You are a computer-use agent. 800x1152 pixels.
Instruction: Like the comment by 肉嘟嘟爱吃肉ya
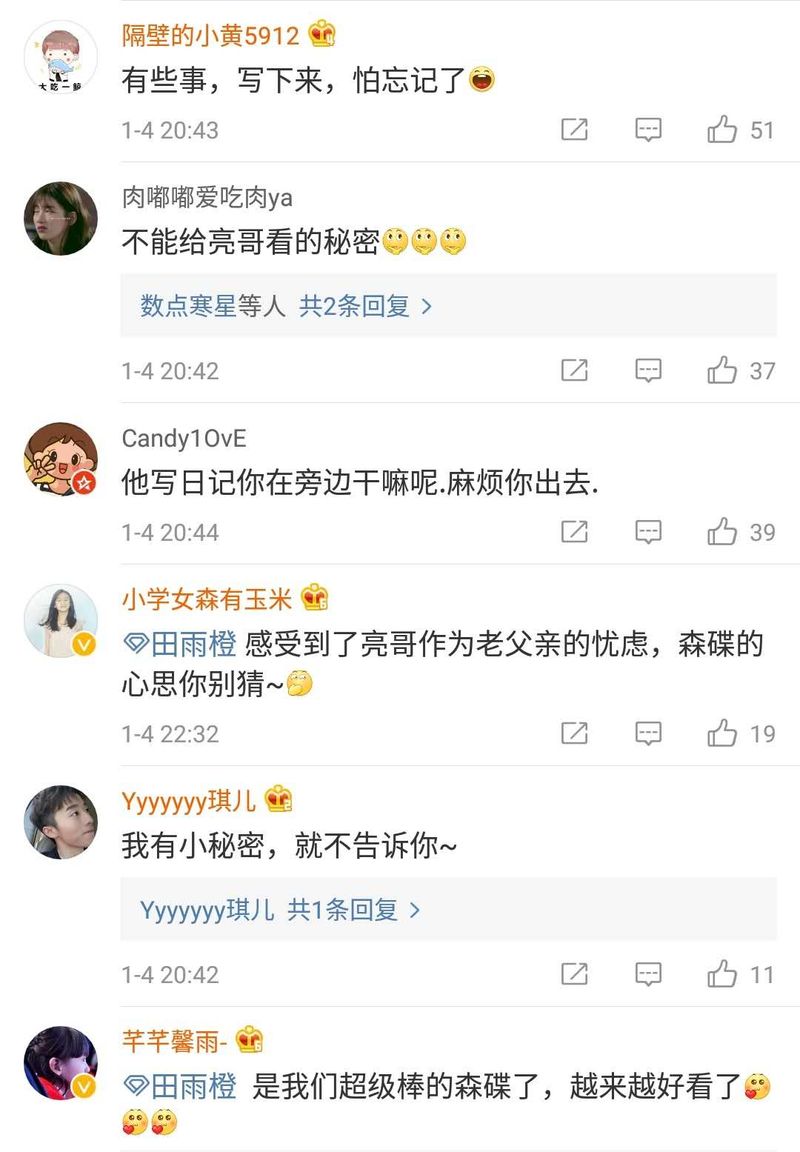(722, 371)
